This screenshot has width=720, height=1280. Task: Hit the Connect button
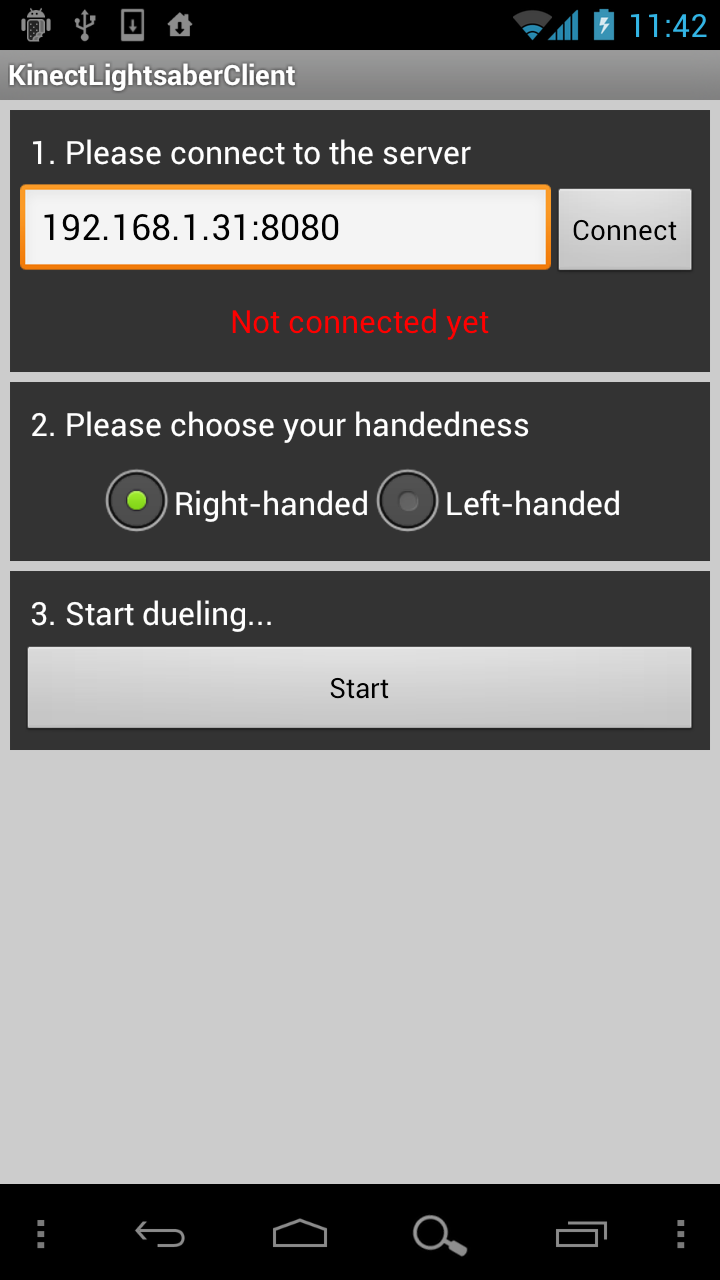[624, 229]
